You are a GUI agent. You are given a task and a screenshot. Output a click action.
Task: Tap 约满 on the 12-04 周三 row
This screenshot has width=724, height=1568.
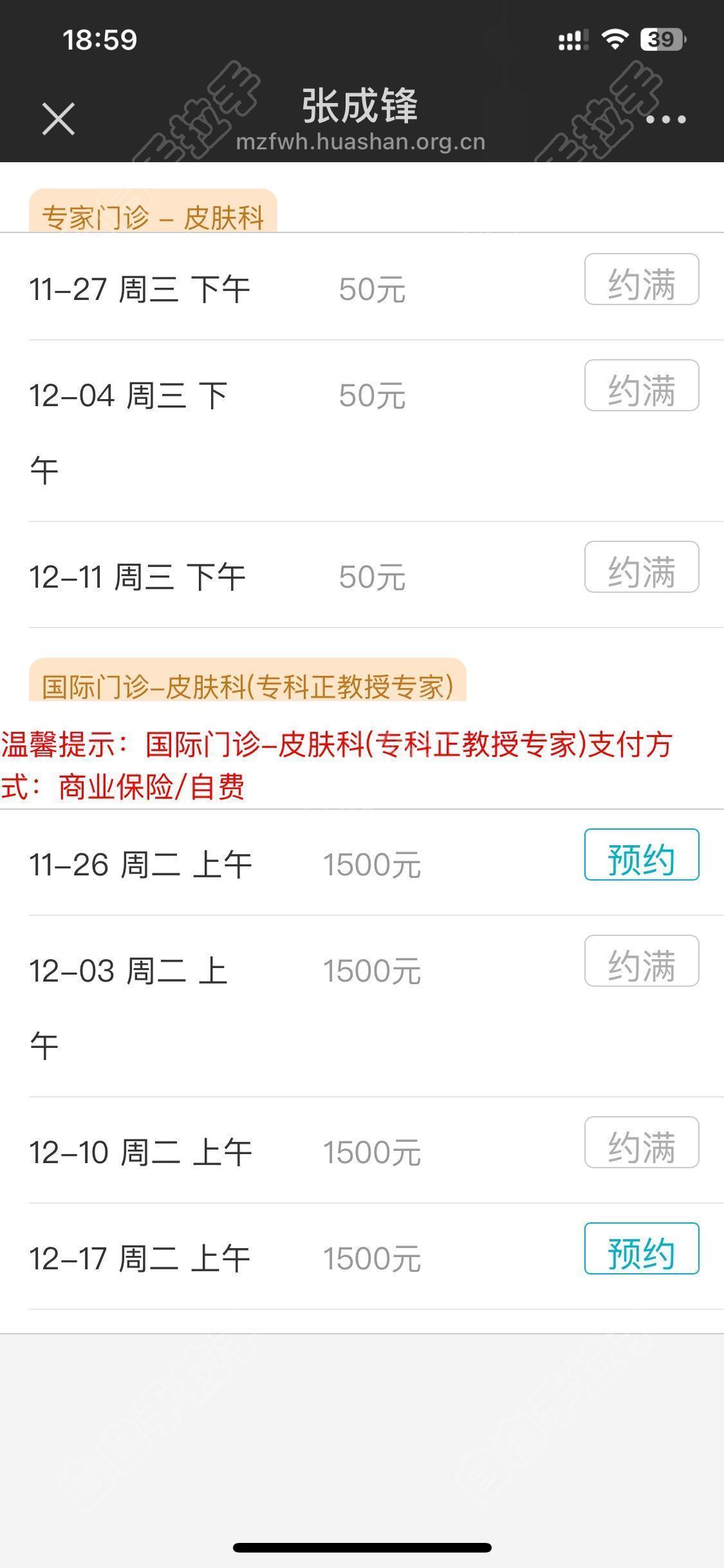pos(642,385)
